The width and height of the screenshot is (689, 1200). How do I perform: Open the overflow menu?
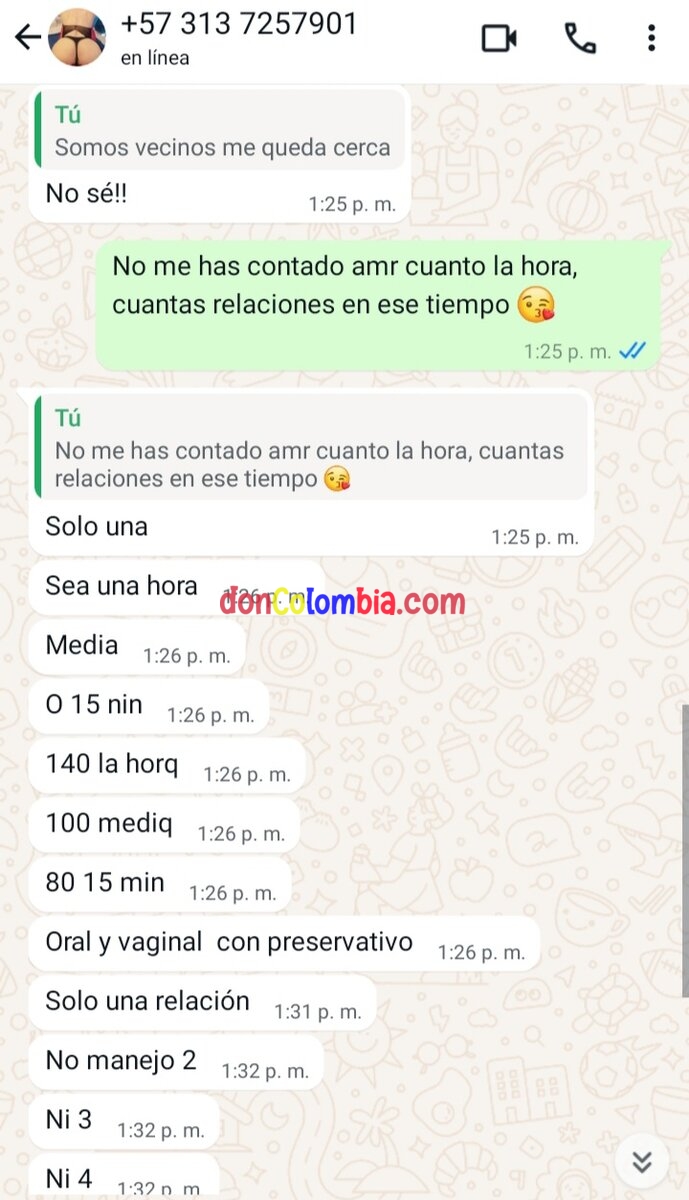point(651,38)
